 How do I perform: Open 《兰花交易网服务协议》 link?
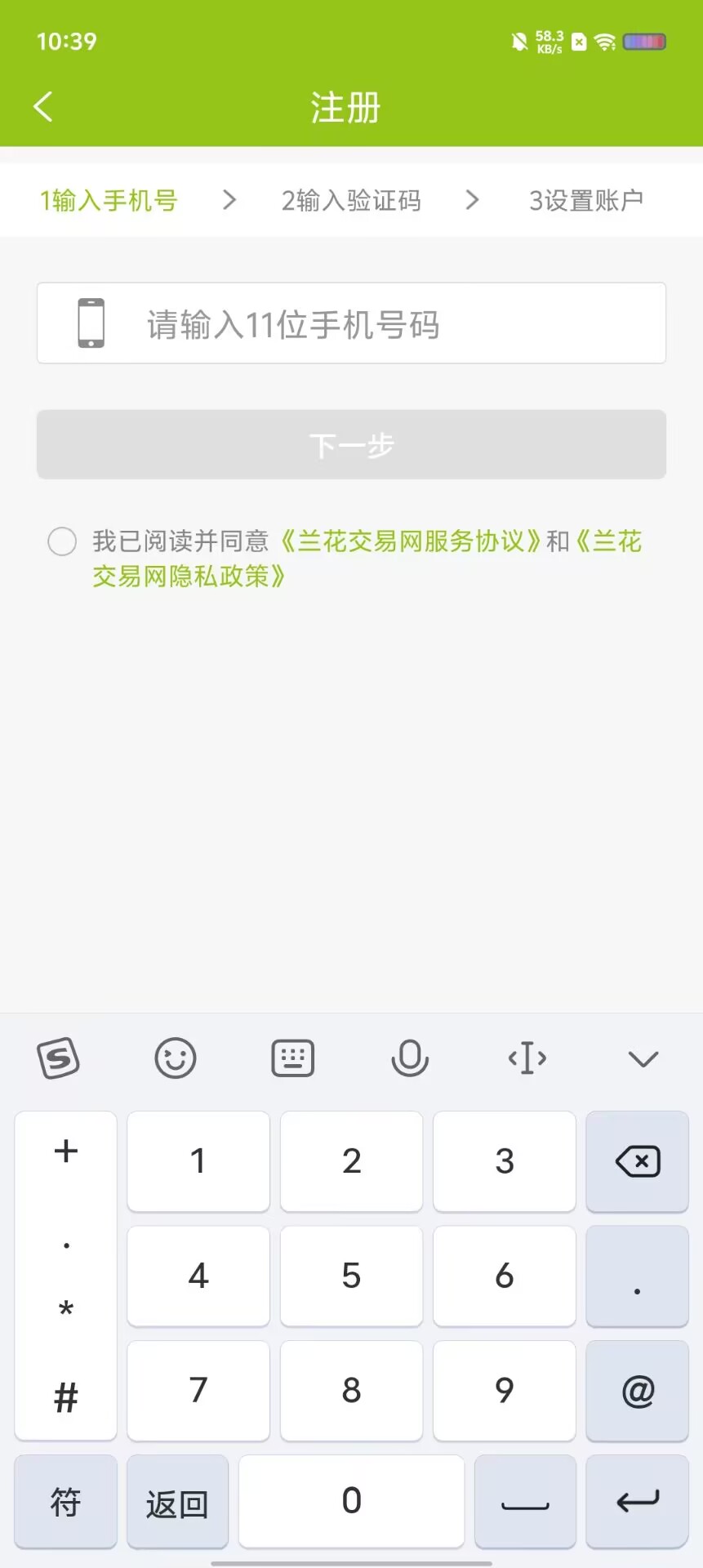pos(409,541)
